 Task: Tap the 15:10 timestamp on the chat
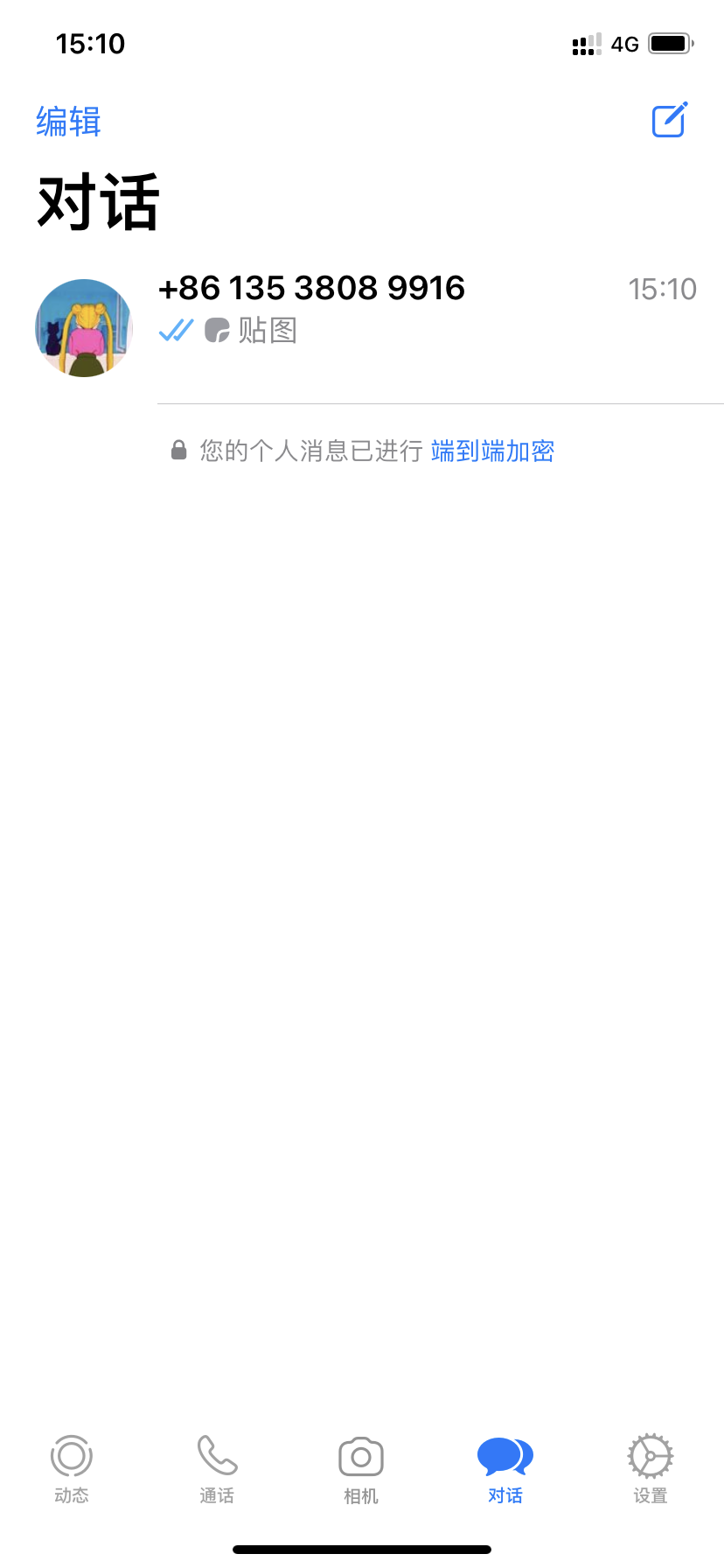(663, 289)
